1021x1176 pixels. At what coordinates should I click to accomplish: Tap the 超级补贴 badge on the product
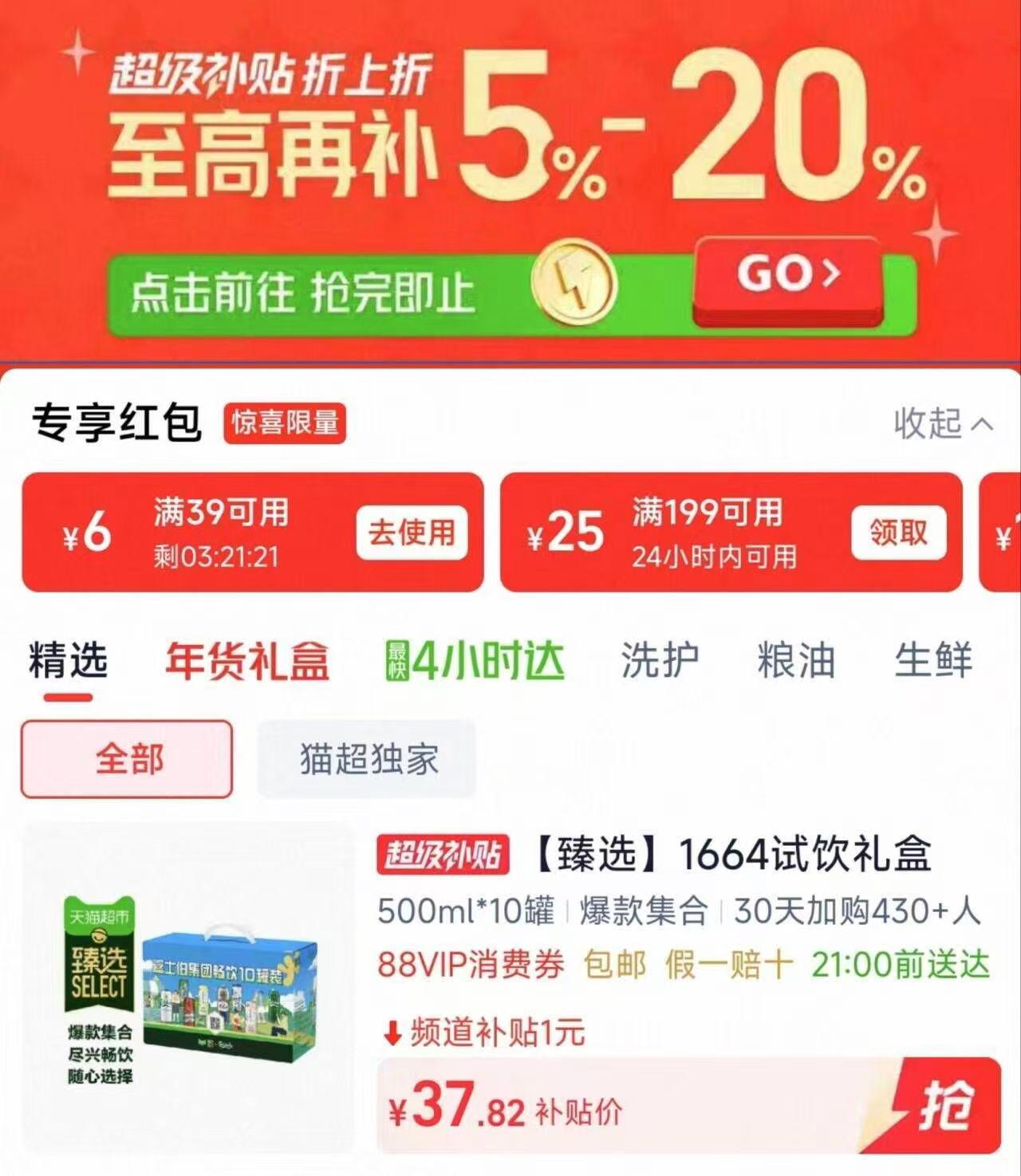(x=442, y=854)
